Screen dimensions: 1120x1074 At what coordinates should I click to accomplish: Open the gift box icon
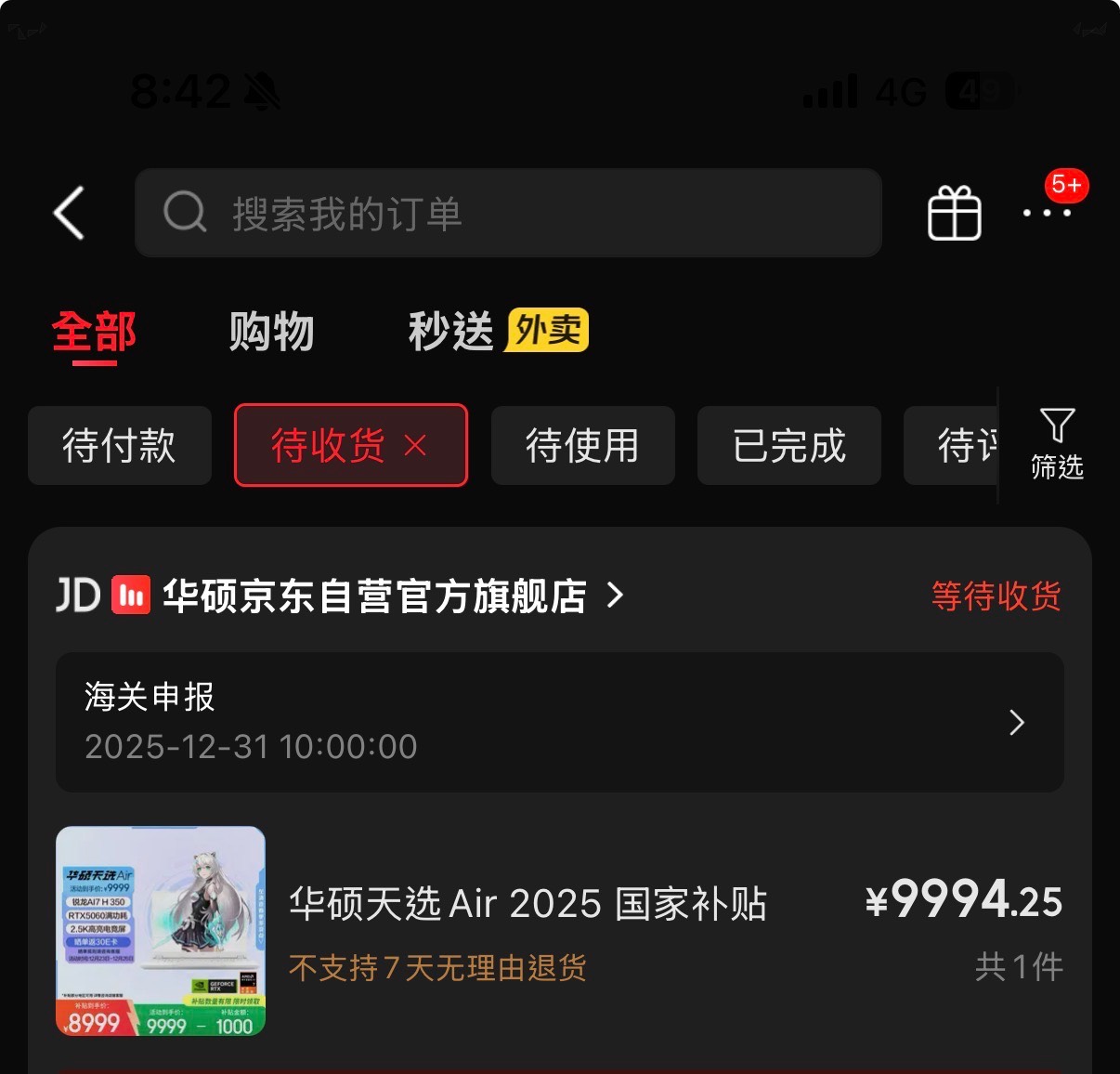tap(954, 214)
